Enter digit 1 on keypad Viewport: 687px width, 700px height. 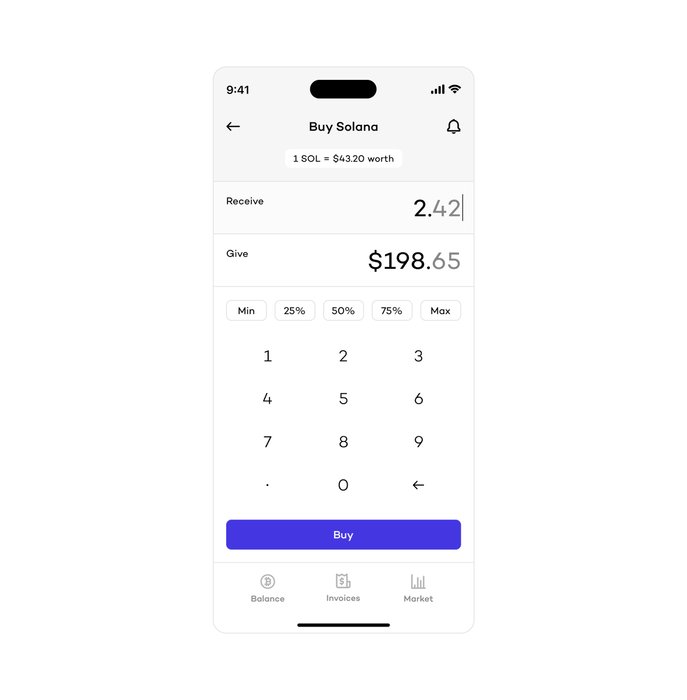click(x=267, y=356)
